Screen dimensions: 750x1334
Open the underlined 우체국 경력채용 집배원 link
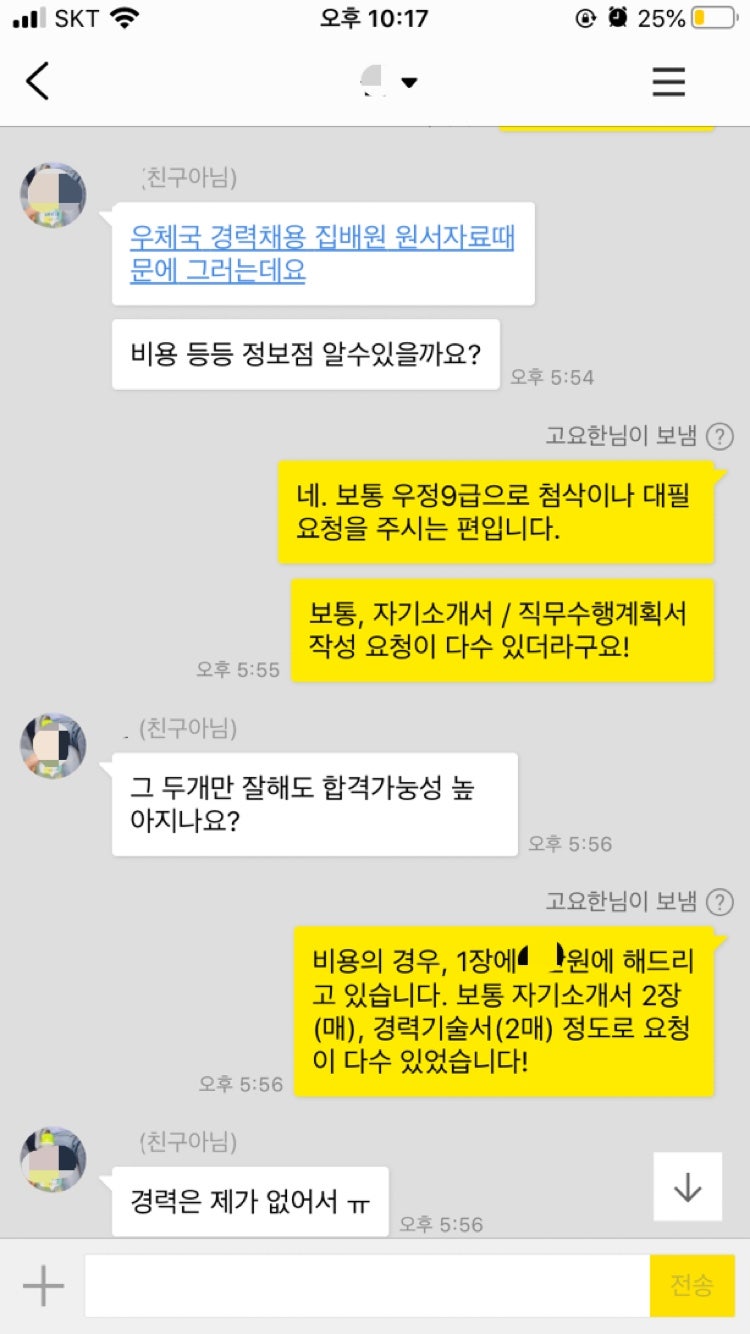pos(322,254)
